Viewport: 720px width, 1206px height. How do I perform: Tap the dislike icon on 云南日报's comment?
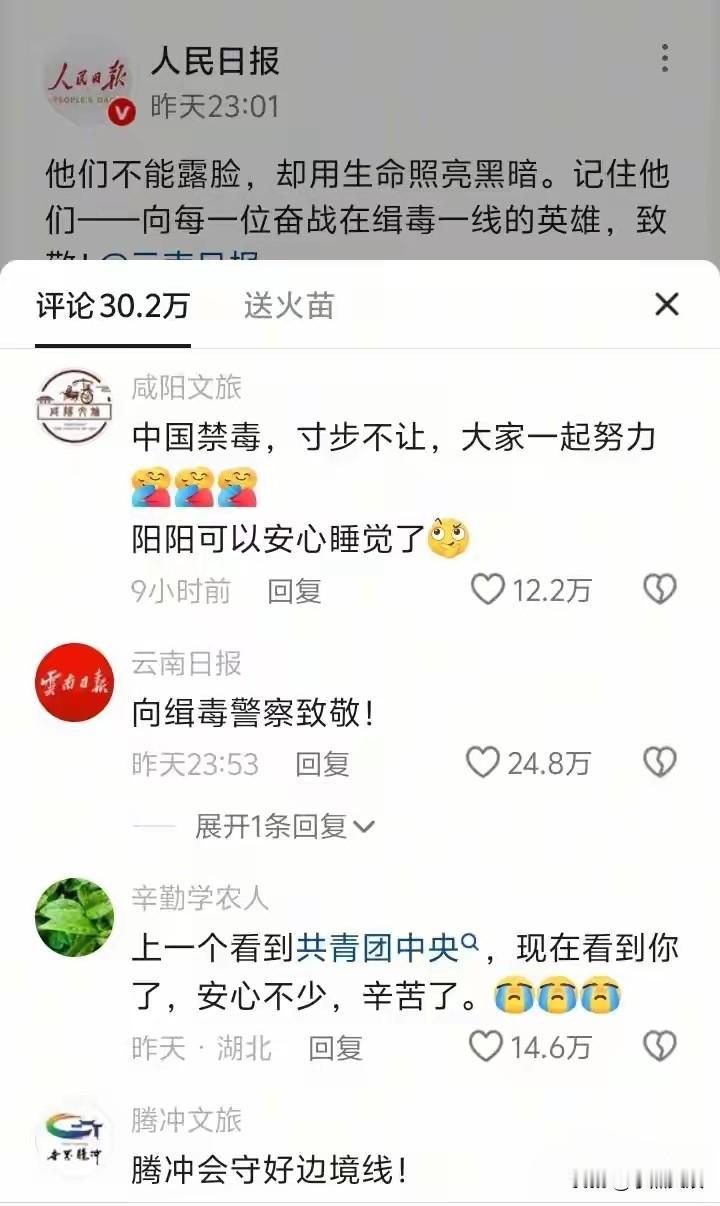tap(659, 762)
